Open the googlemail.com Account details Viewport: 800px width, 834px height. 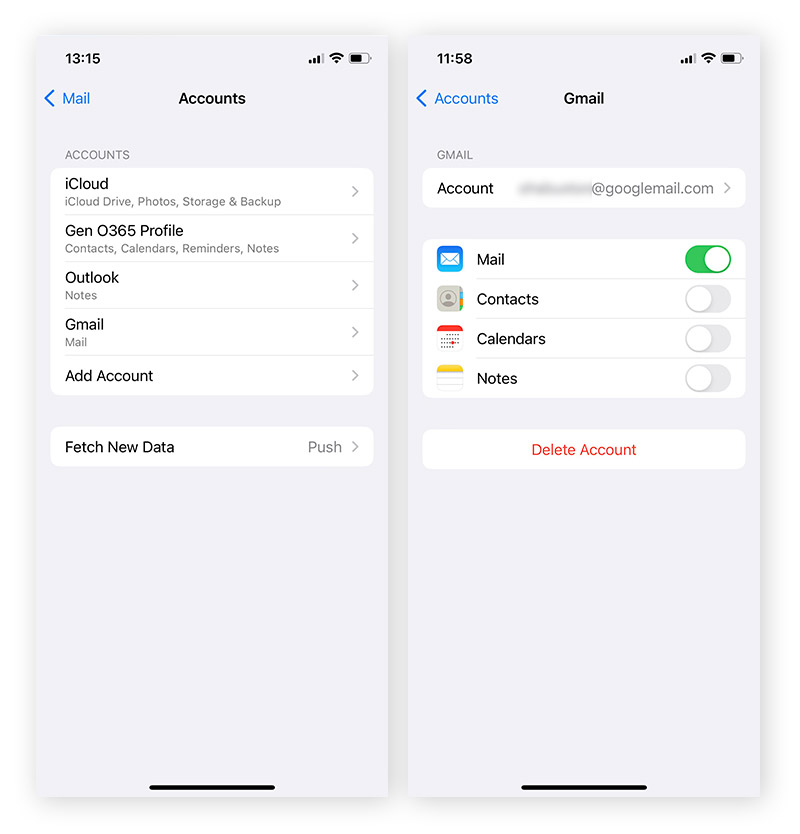(x=583, y=188)
